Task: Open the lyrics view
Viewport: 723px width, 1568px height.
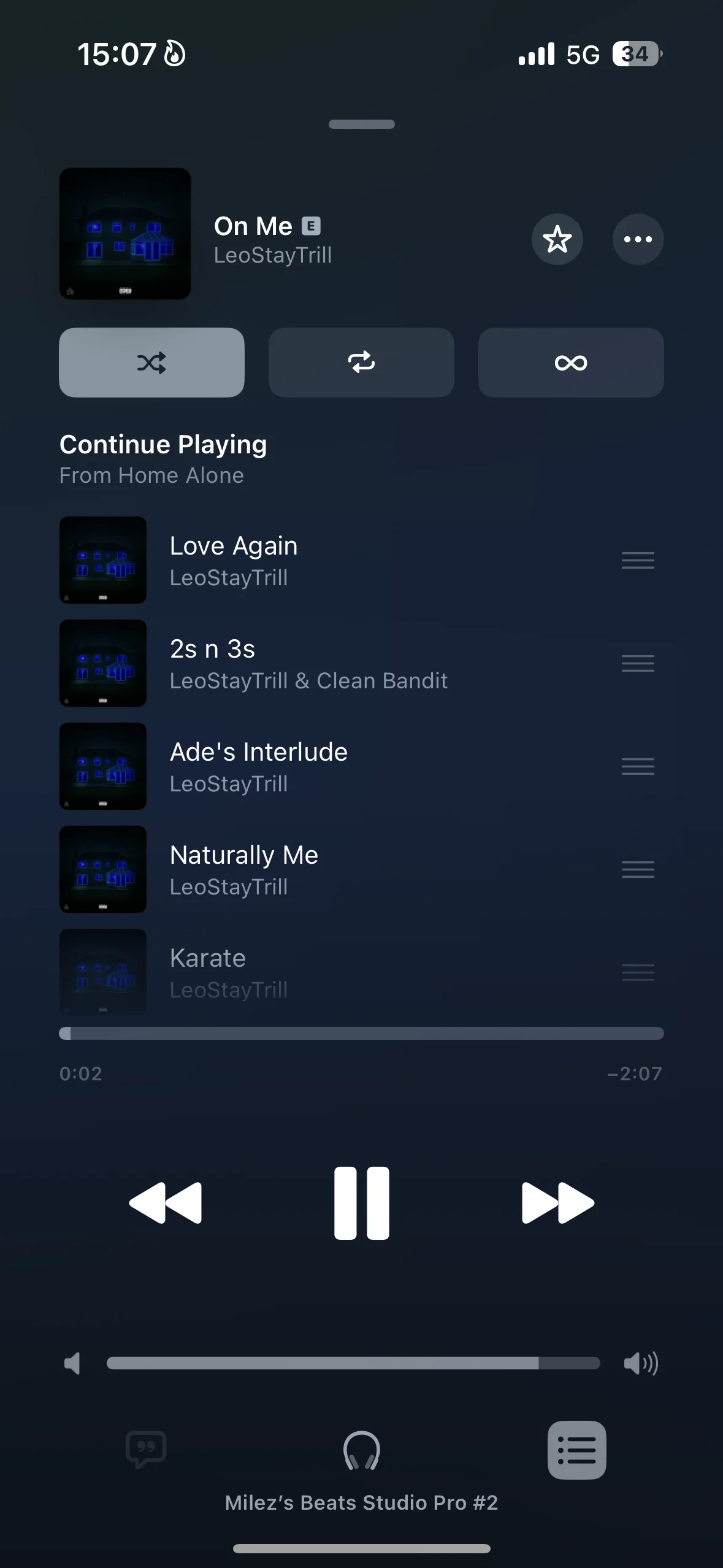Action: (146, 1450)
